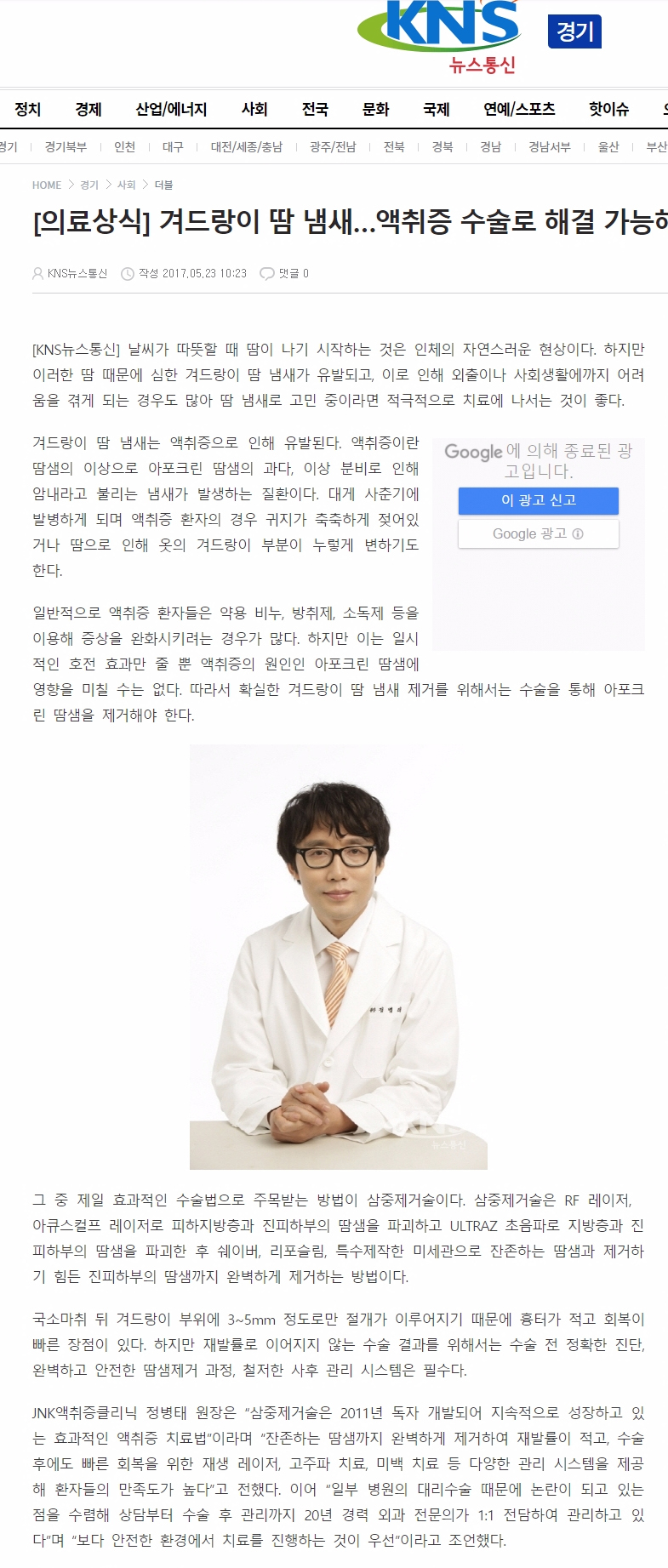668x1568 pixels.
Task: Open the 문화 section
Action: [375, 109]
